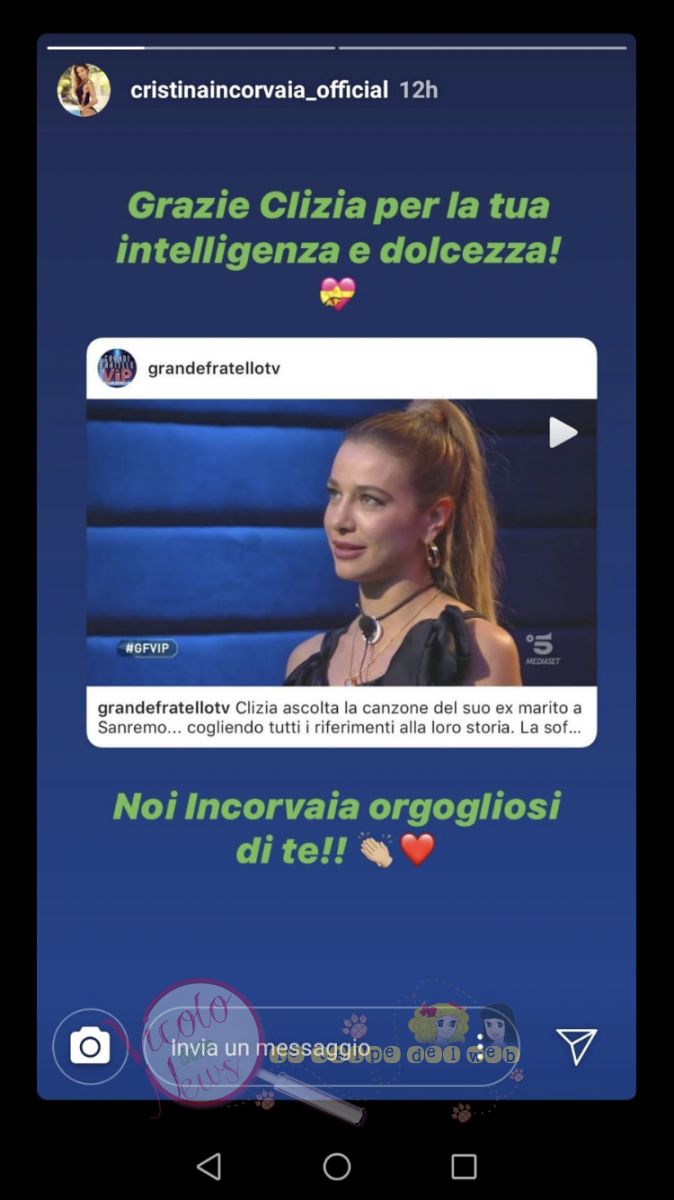Go to the home screen
674x1200 pixels.
click(x=337, y=1166)
